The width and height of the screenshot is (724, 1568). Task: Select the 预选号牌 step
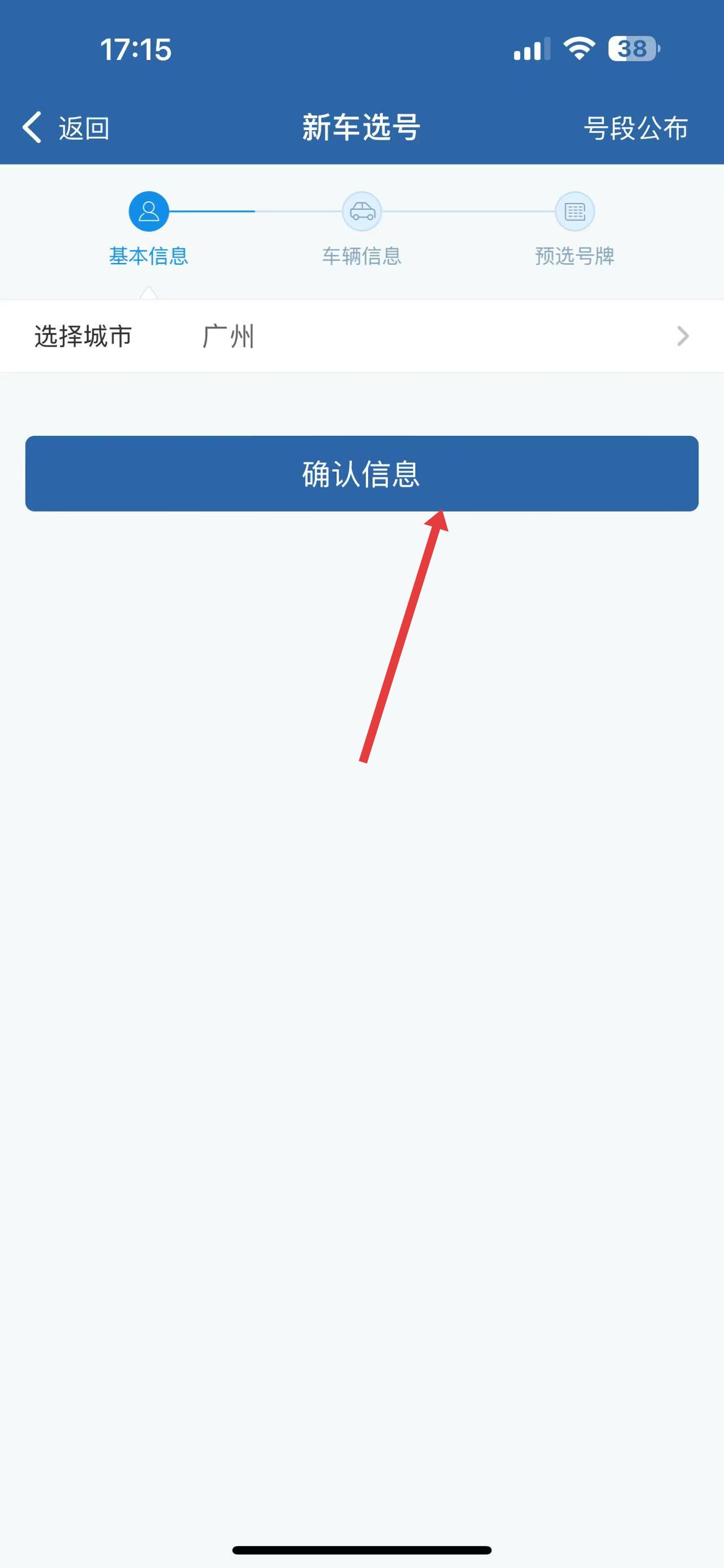[574, 229]
